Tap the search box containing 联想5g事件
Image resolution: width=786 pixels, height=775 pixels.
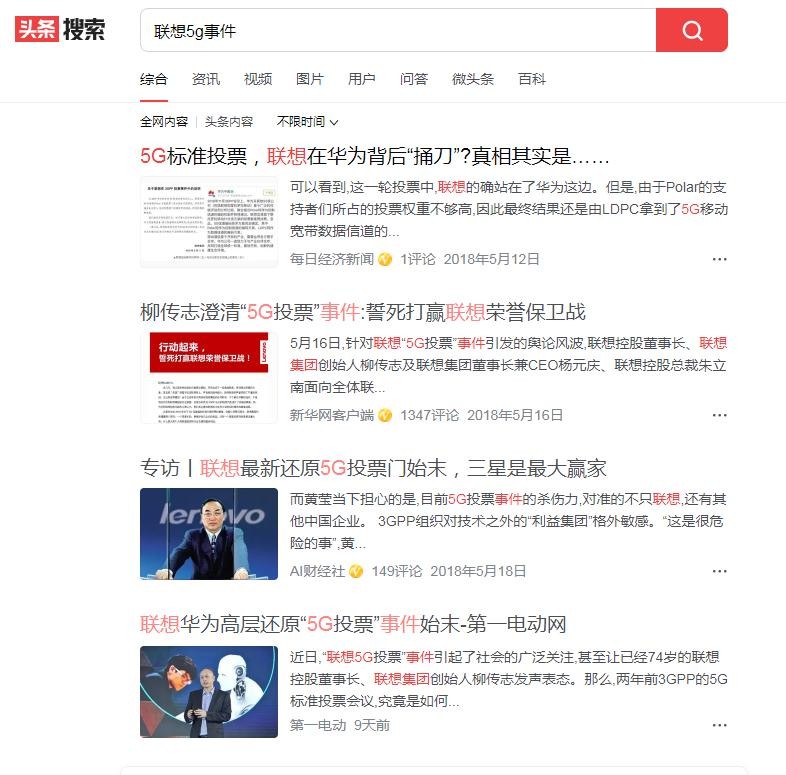397,30
